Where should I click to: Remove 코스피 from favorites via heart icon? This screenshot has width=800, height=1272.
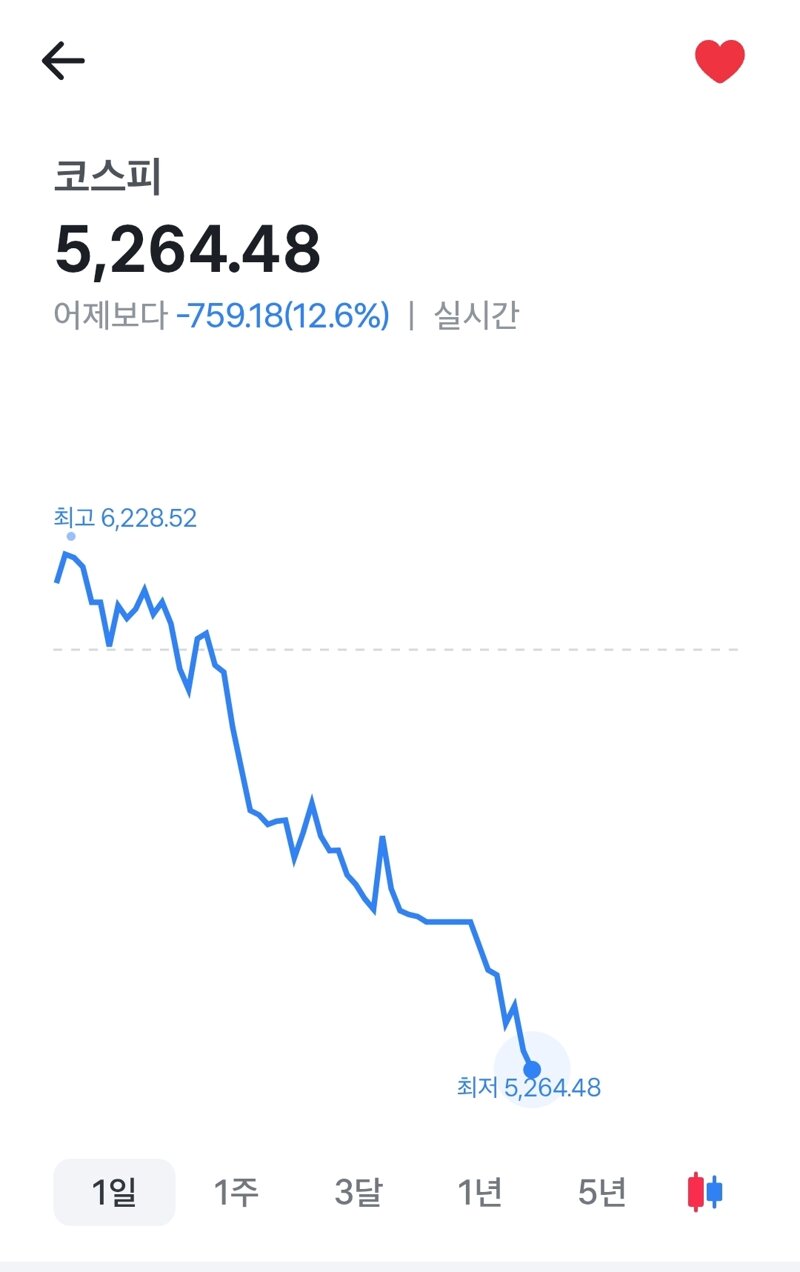[x=720, y=62]
